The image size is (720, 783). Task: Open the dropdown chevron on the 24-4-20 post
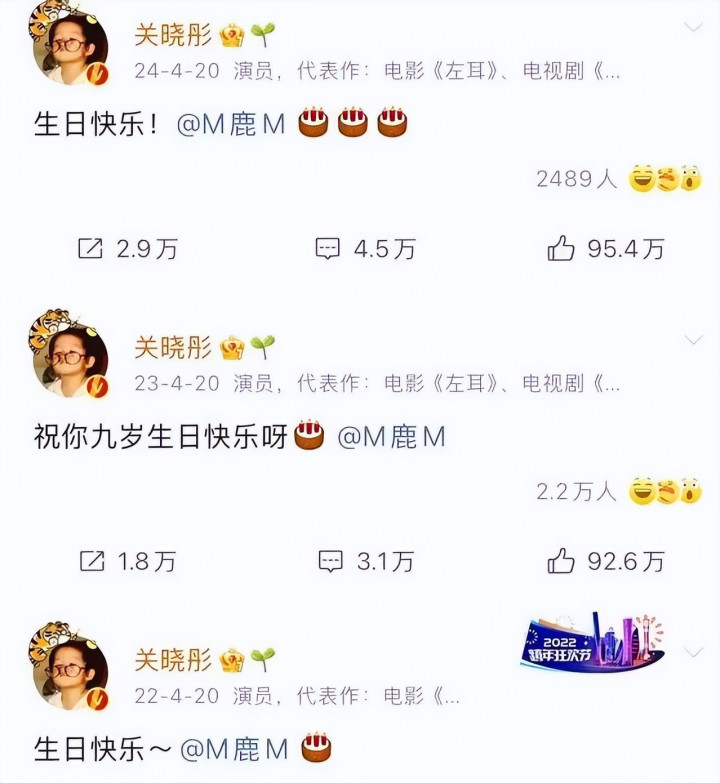692,27
